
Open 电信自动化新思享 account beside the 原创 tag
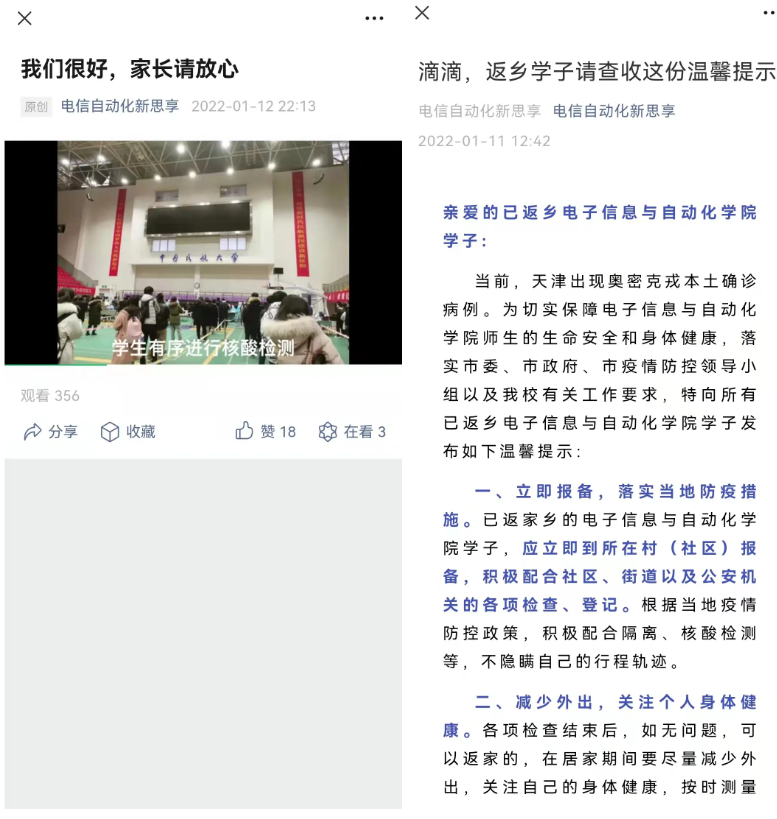click(121, 106)
